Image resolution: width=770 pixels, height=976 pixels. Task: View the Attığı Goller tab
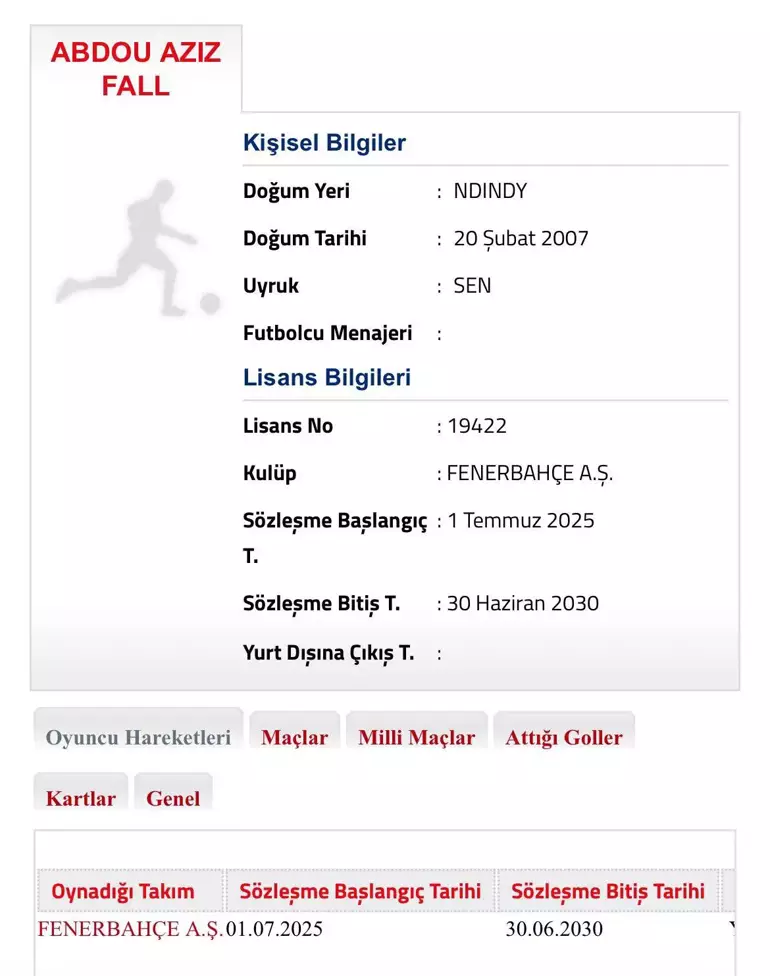pos(563,737)
